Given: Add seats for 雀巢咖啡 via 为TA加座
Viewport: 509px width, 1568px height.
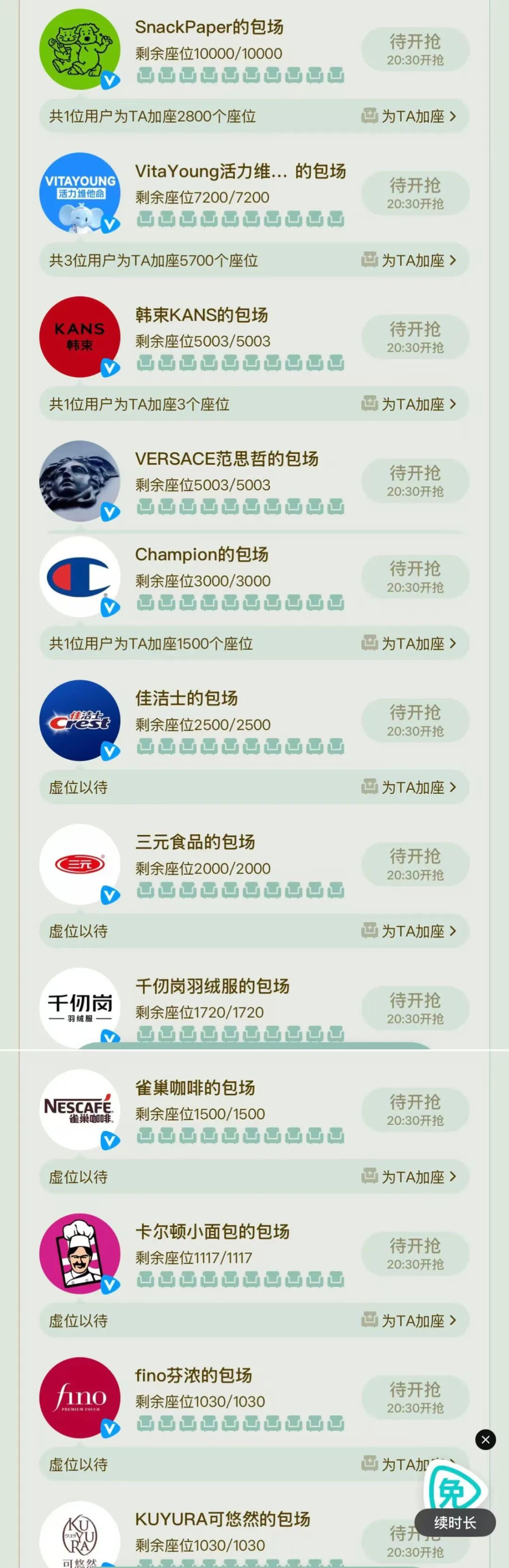Looking at the screenshot, I should tap(409, 1177).
